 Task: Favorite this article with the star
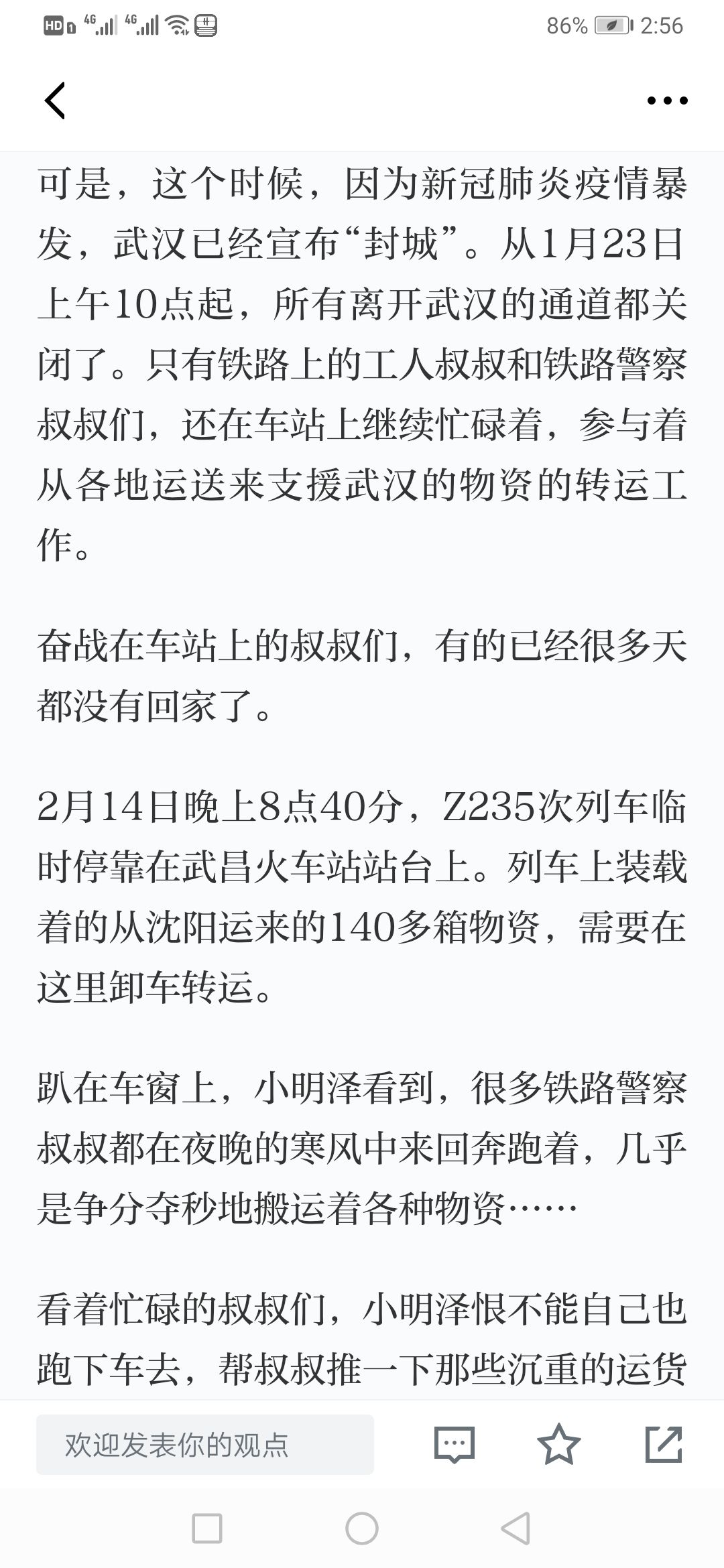point(559,1444)
